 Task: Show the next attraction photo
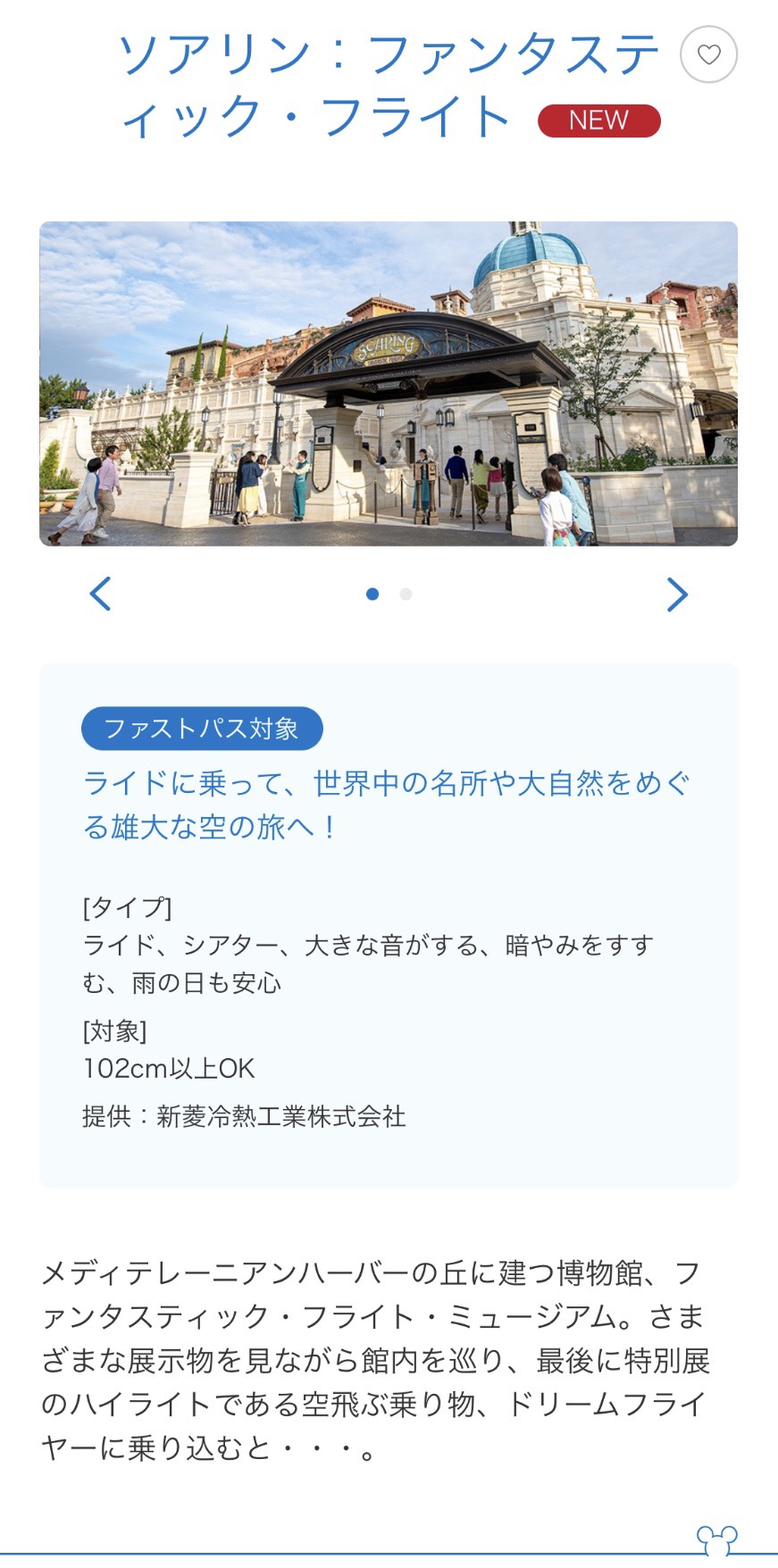[677, 595]
